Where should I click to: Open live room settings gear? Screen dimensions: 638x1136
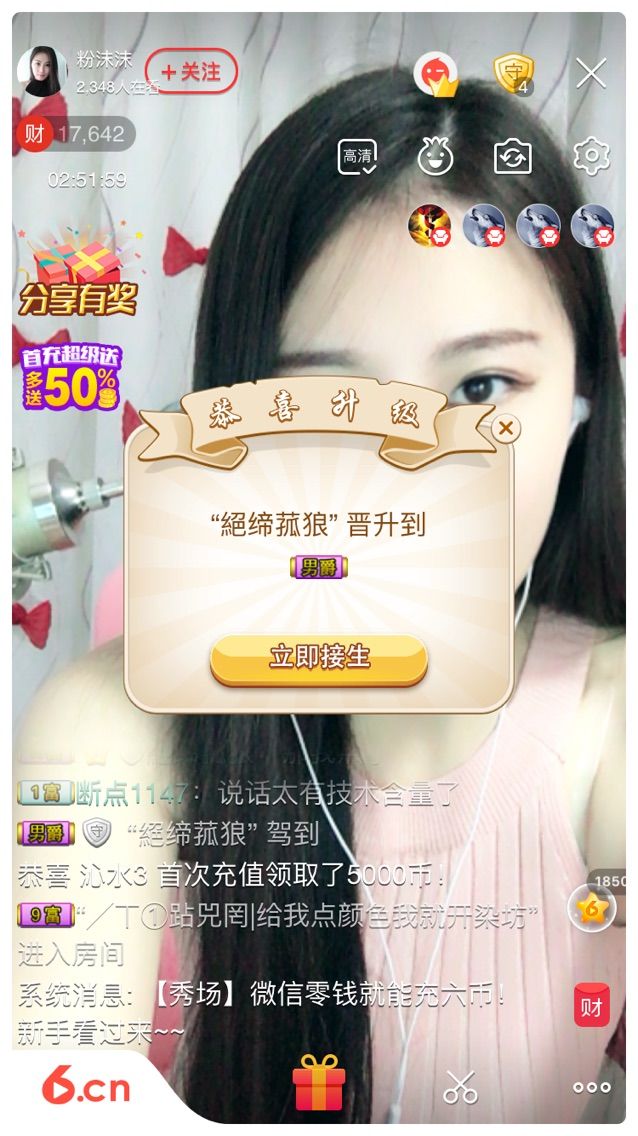(591, 156)
